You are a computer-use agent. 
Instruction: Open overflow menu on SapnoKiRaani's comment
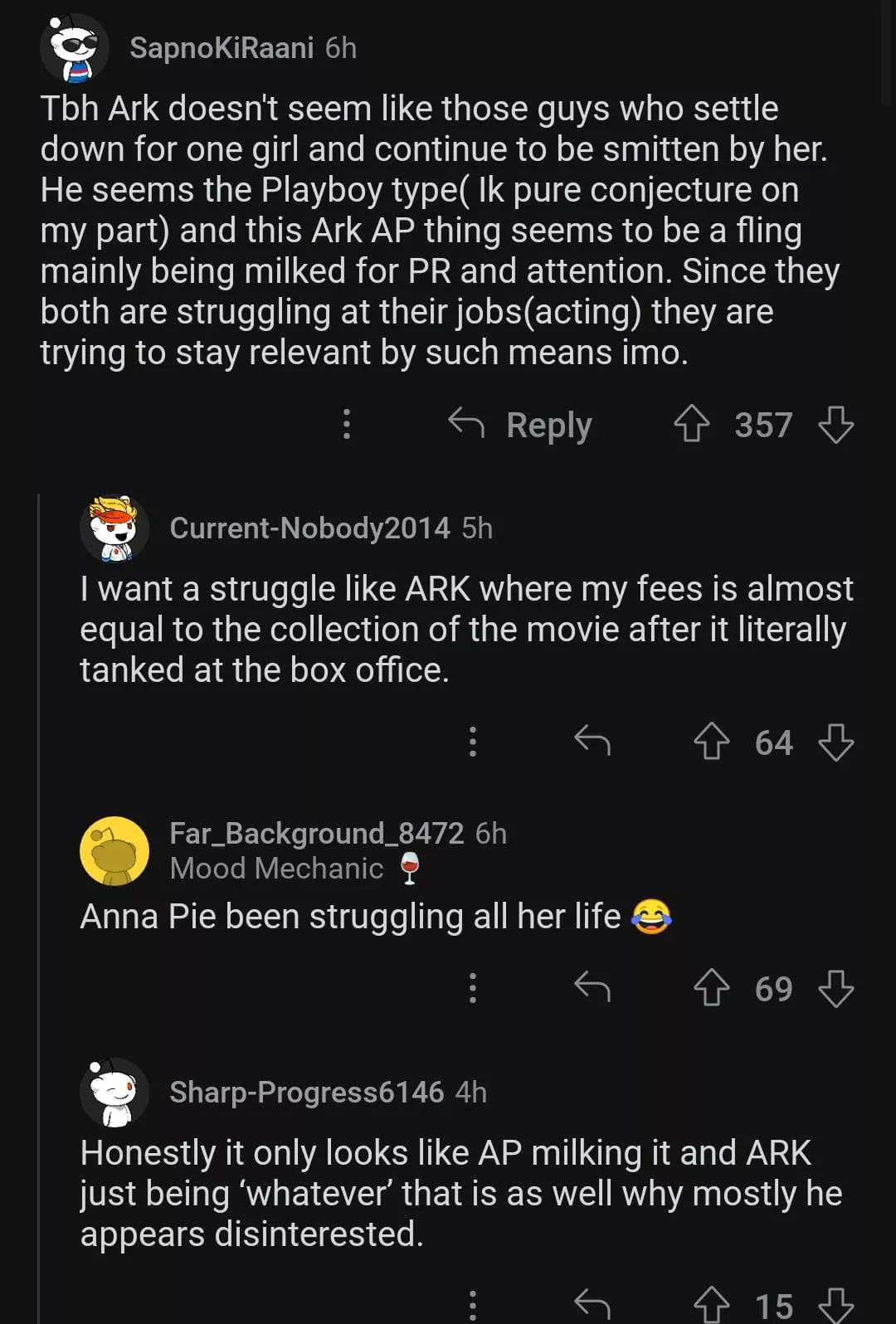(x=347, y=424)
